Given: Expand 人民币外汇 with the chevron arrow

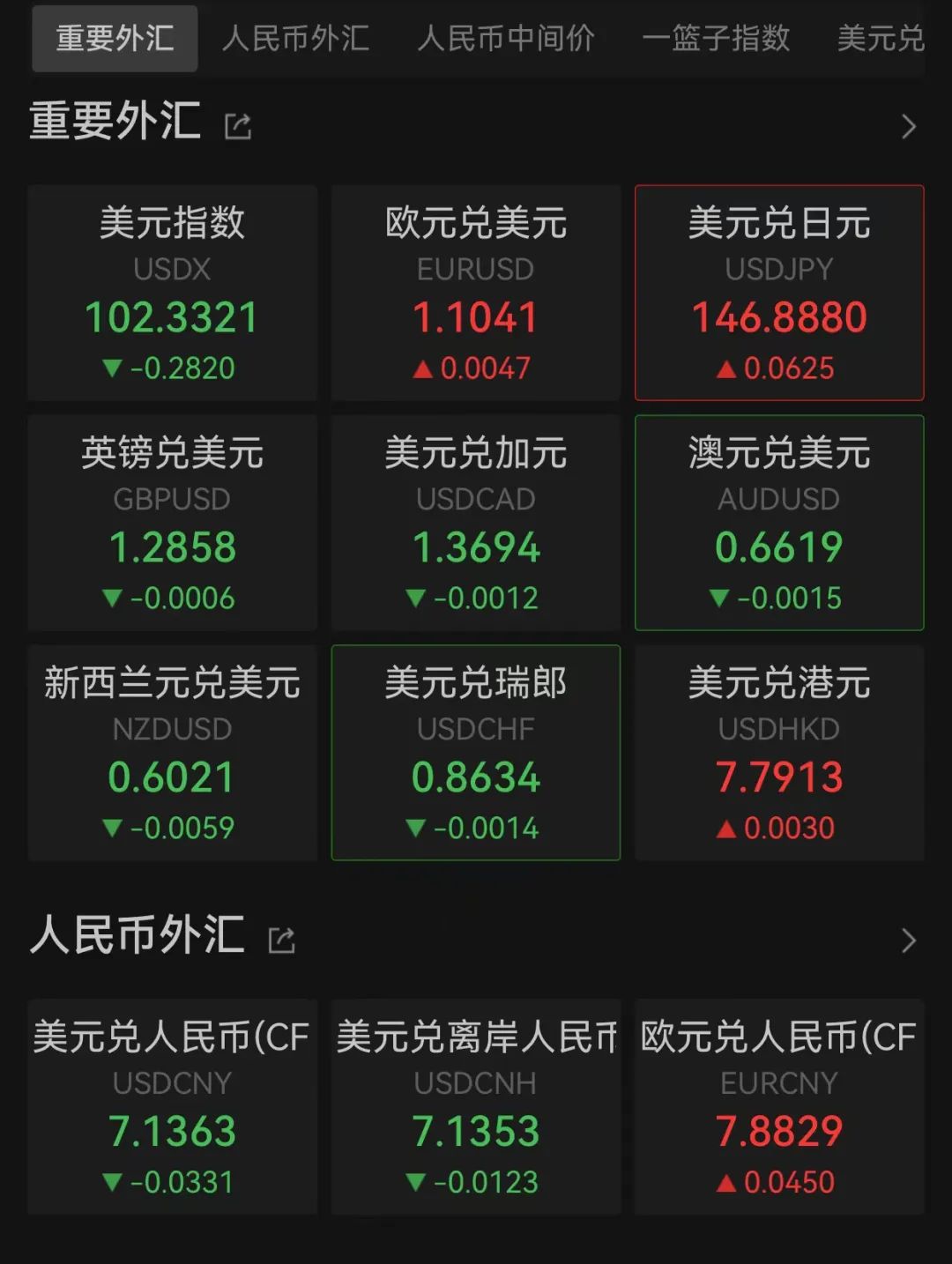Looking at the screenshot, I should [x=909, y=941].
